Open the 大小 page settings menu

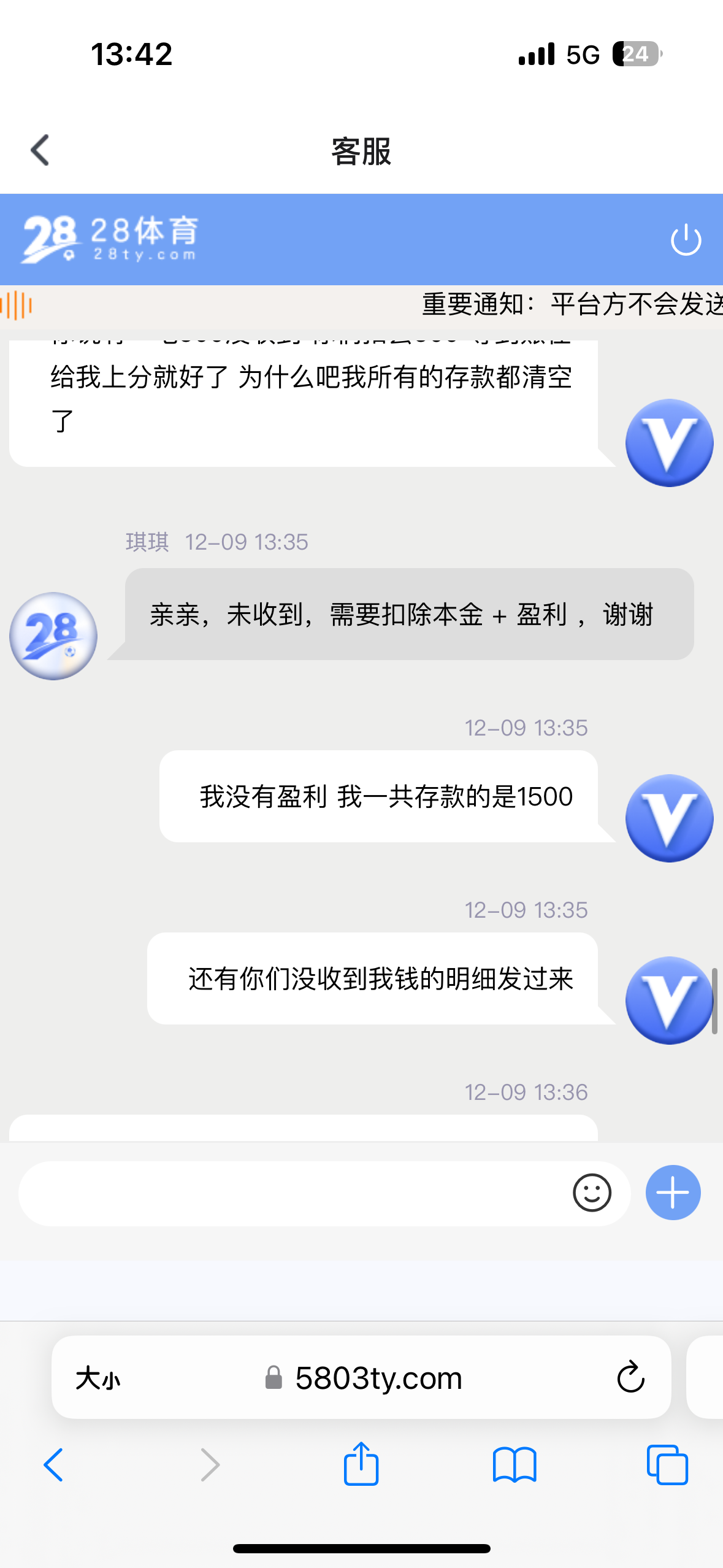click(98, 1378)
